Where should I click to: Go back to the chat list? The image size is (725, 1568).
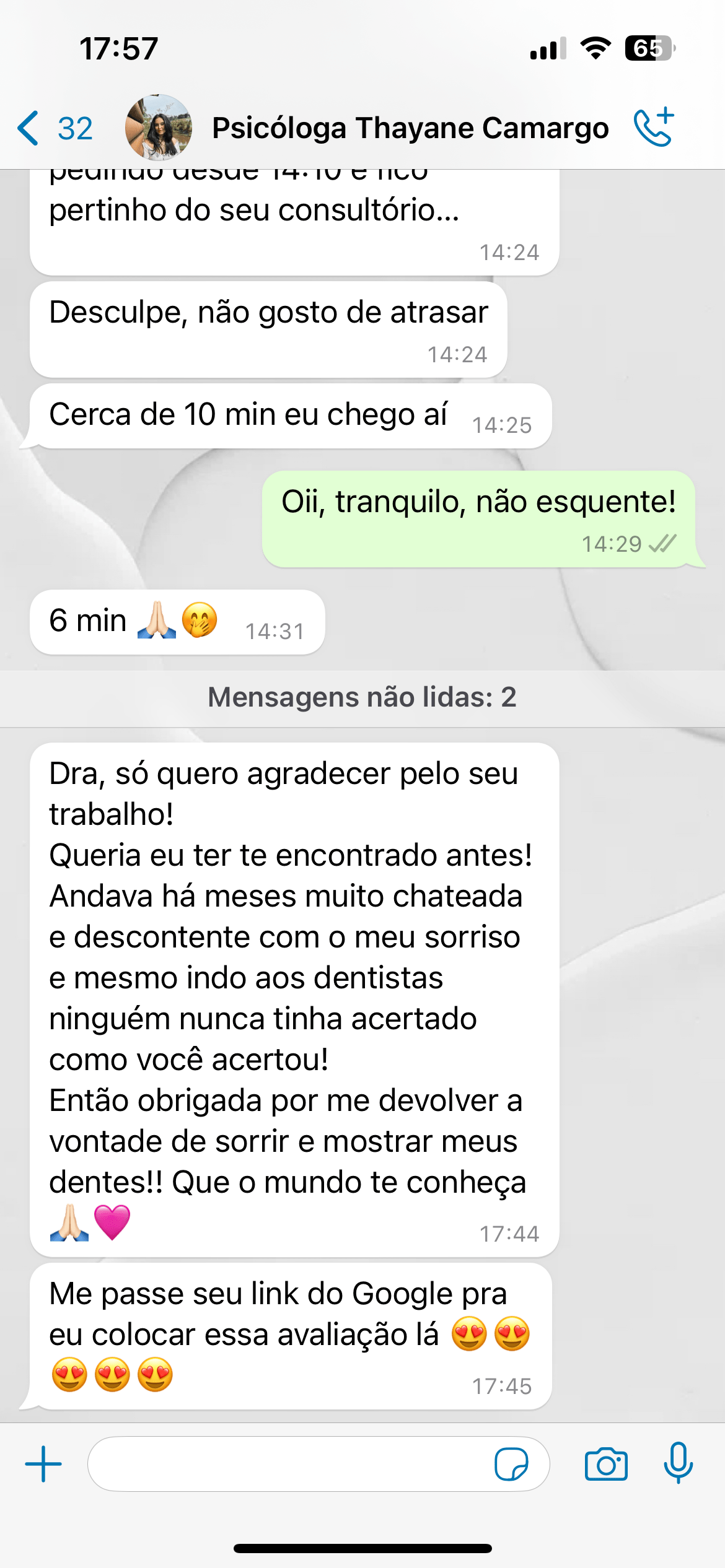pos(55,128)
